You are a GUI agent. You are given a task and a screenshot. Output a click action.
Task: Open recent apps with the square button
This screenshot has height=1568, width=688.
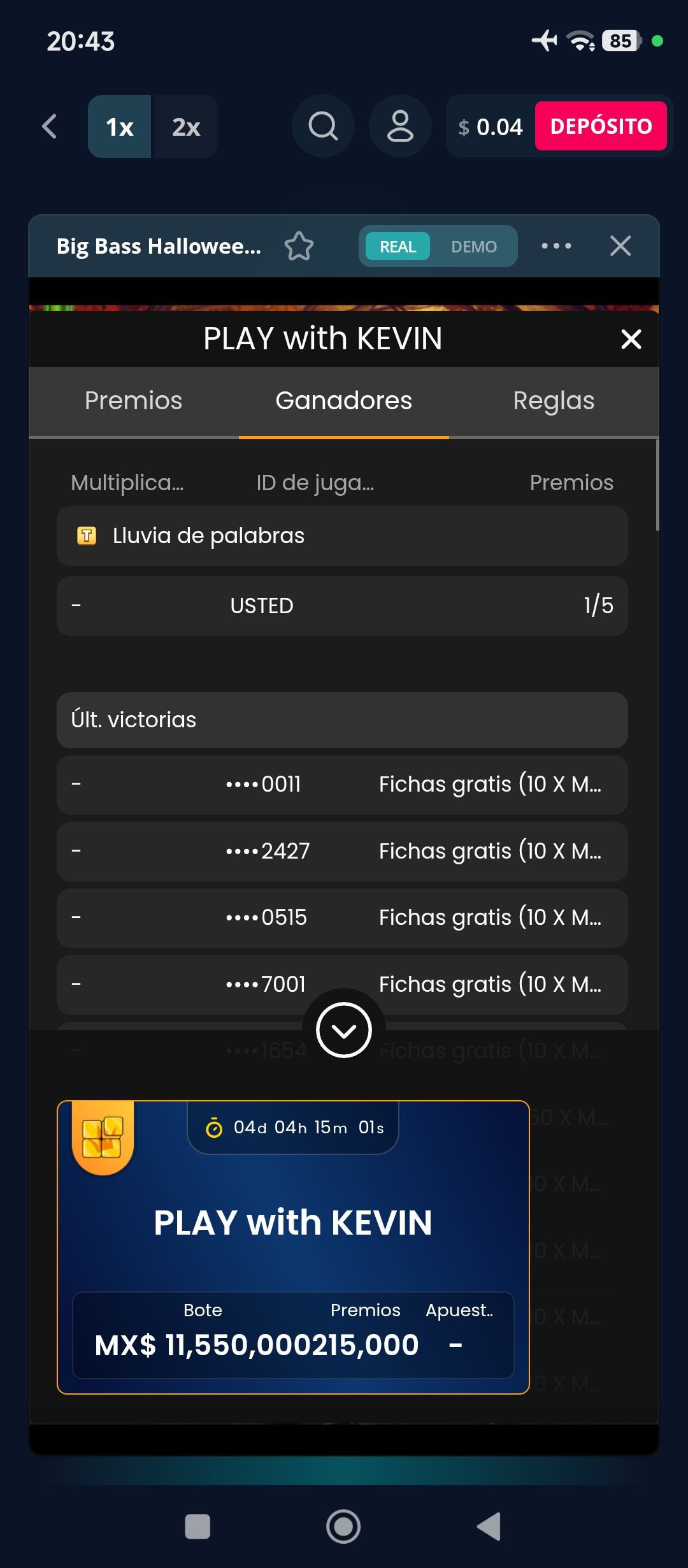(x=197, y=1527)
